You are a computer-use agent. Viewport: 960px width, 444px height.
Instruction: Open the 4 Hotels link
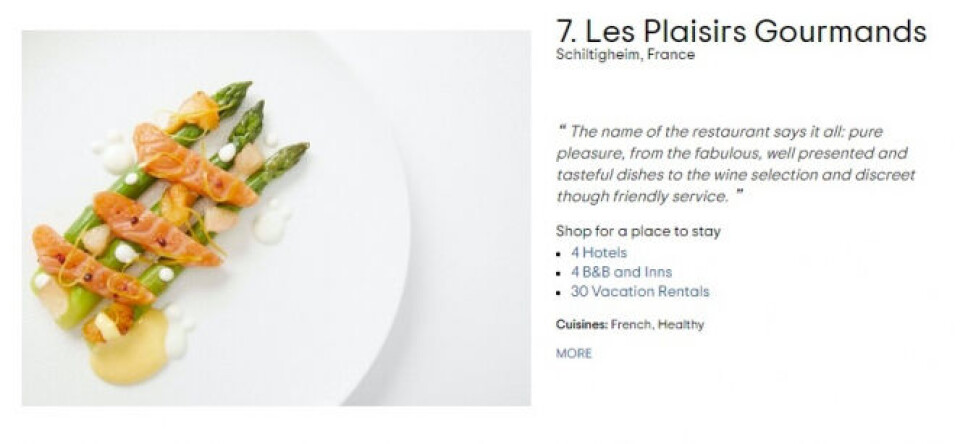click(x=599, y=253)
